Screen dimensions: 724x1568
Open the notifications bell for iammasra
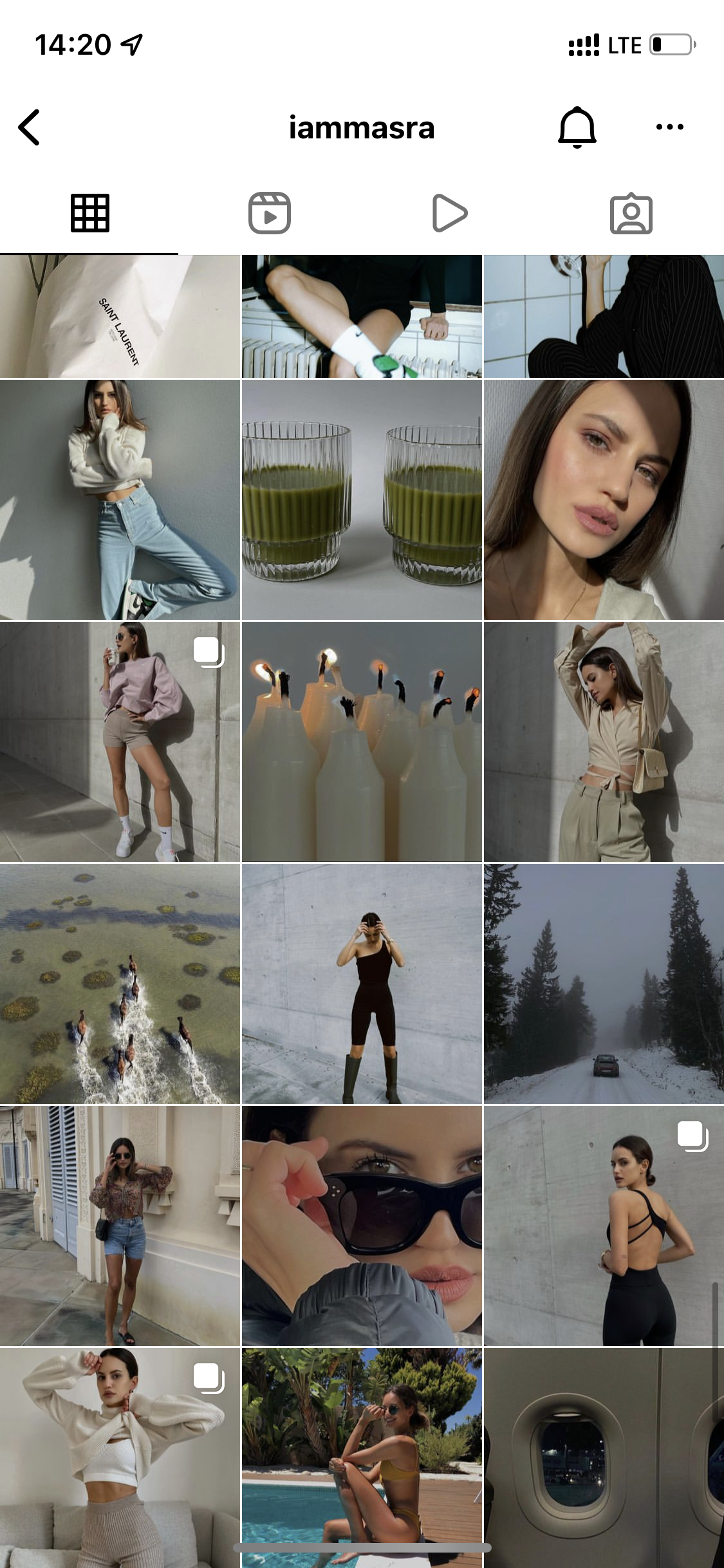tap(577, 127)
